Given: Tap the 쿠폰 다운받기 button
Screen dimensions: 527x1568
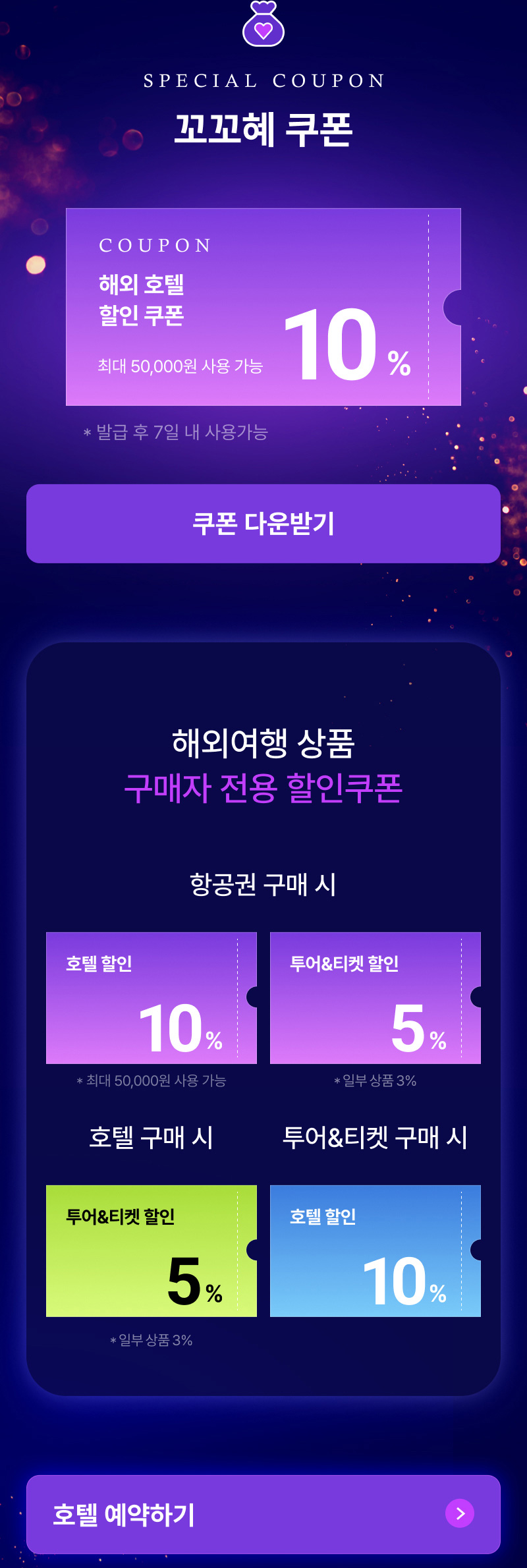Looking at the screenshot, I should pos(263,524).
